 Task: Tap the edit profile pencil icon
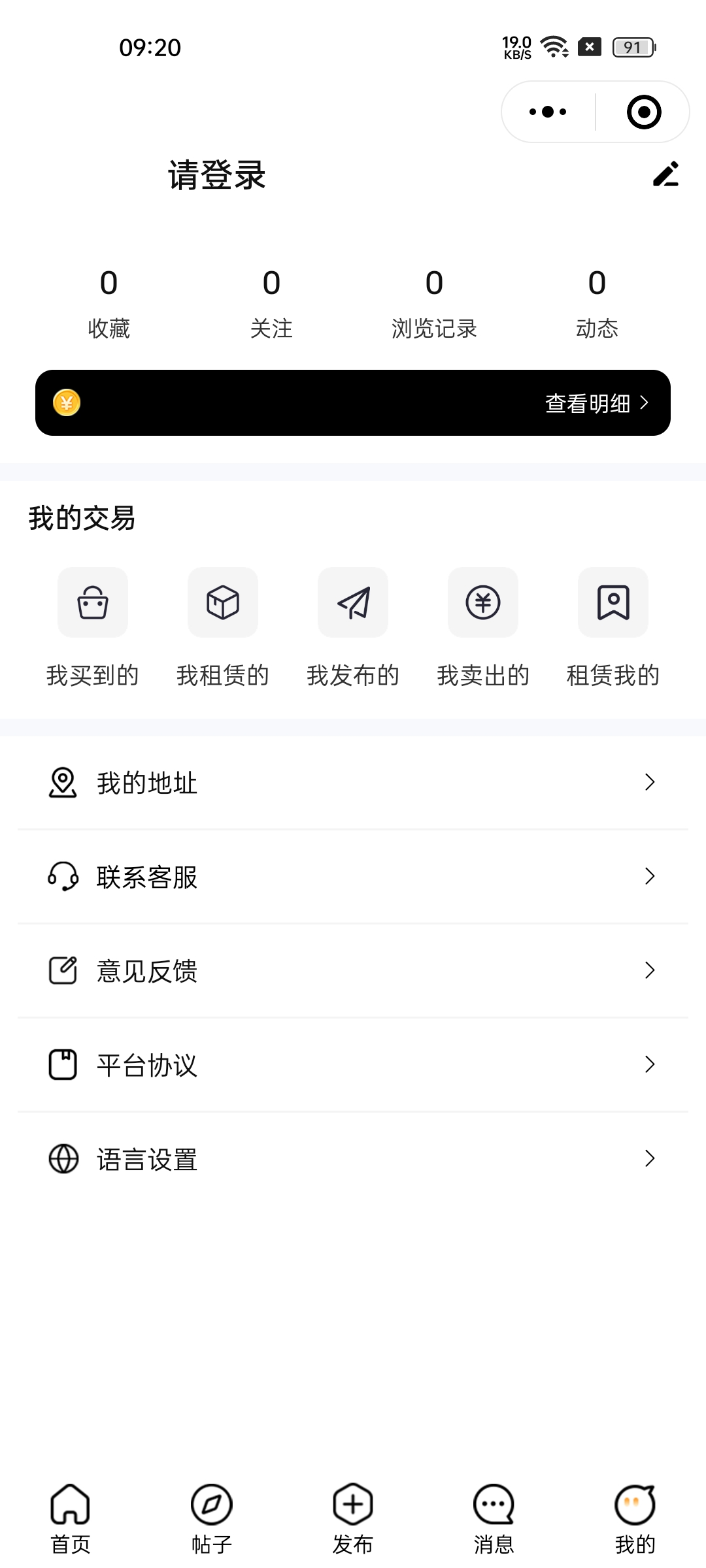[x=665, y=174]
